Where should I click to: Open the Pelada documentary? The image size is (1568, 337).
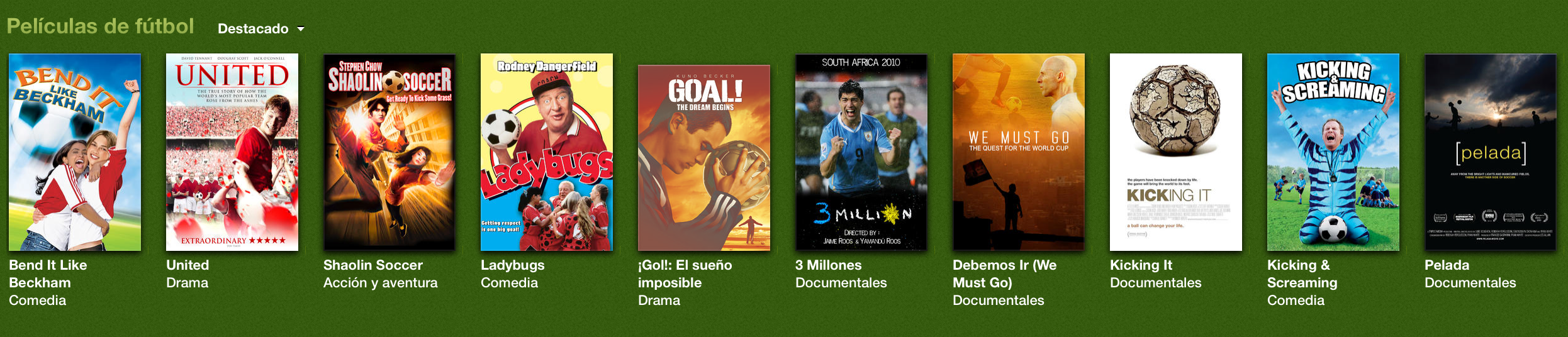[x=1491, y=152]
